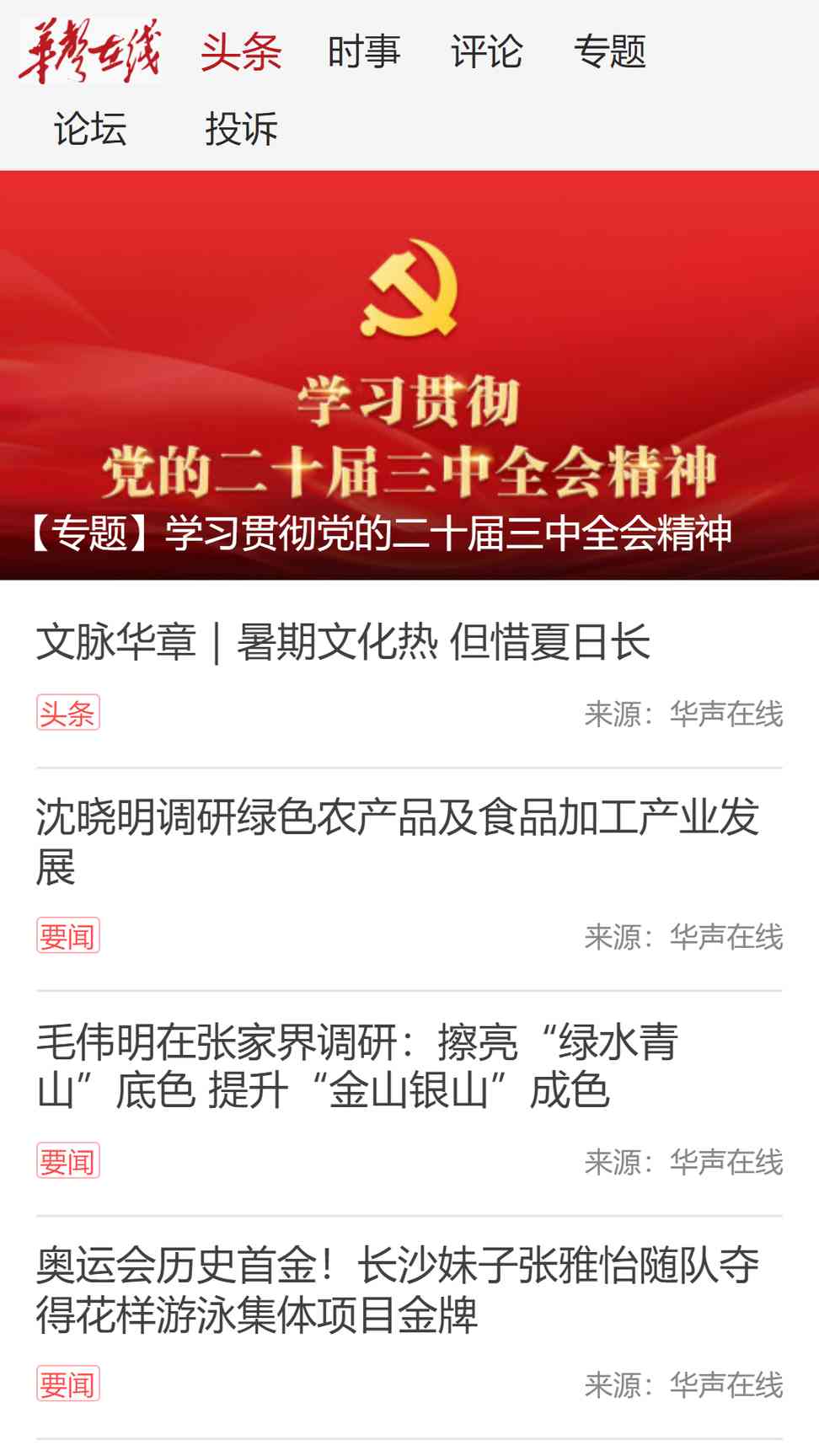Go to the 投诉 page
819x1456 pixels.
point(241,129)
